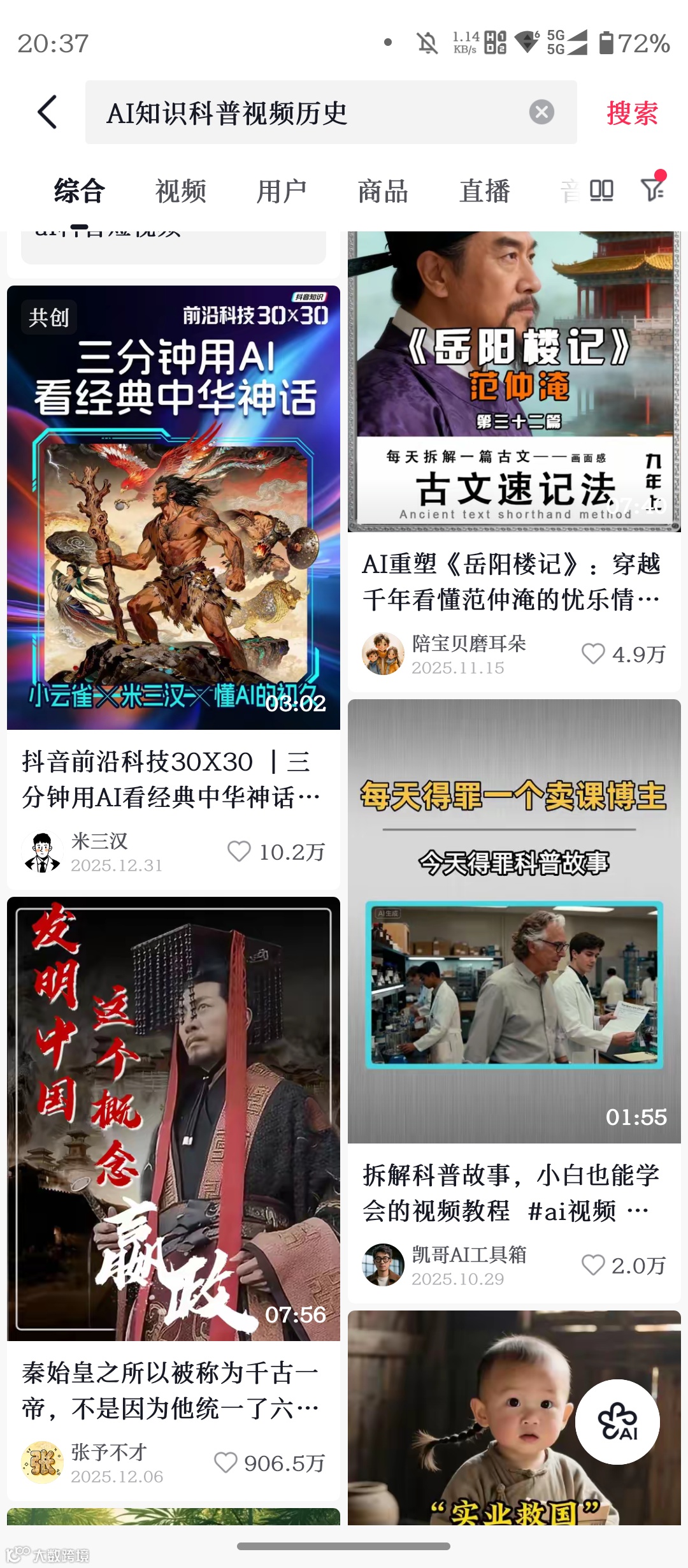Screen dimensions: 688x1568
Task: Like the 张予不才 video
Action: tap(226, 1462)
